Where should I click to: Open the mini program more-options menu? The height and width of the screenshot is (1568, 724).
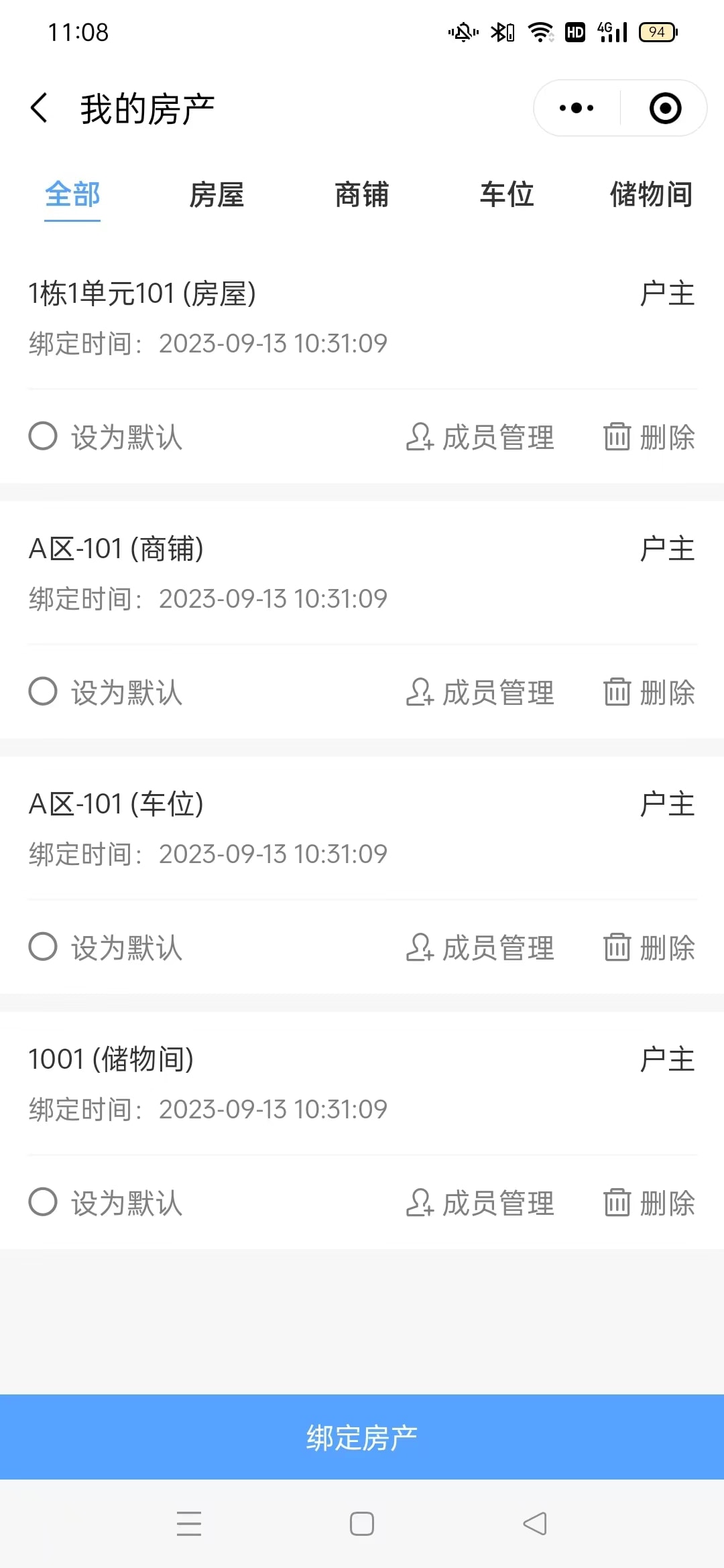(x=577, y=108)
